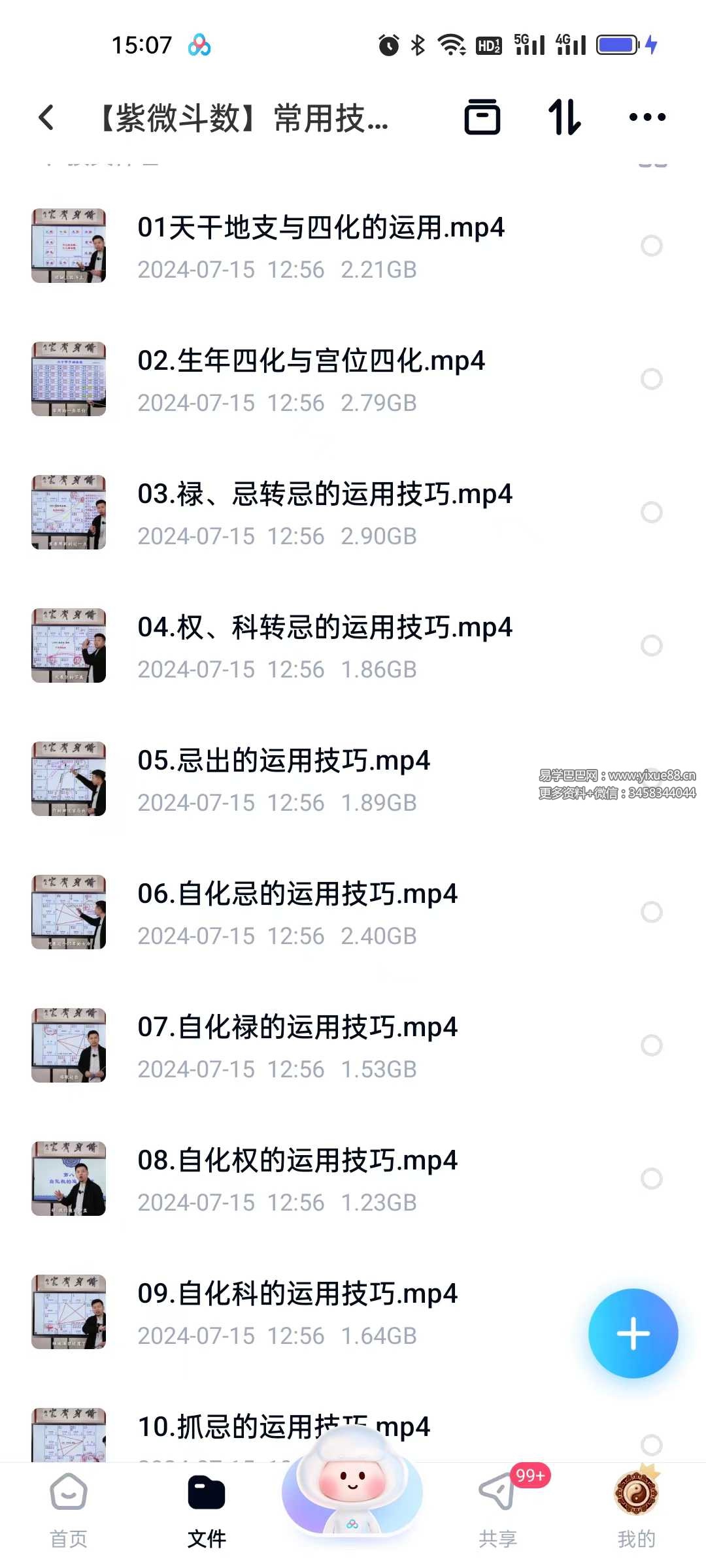The height and width of the screenshot is (1568, 706).
Task: Play 02.生年四化与宫位四化.mp4
Action: click(311, 379)
